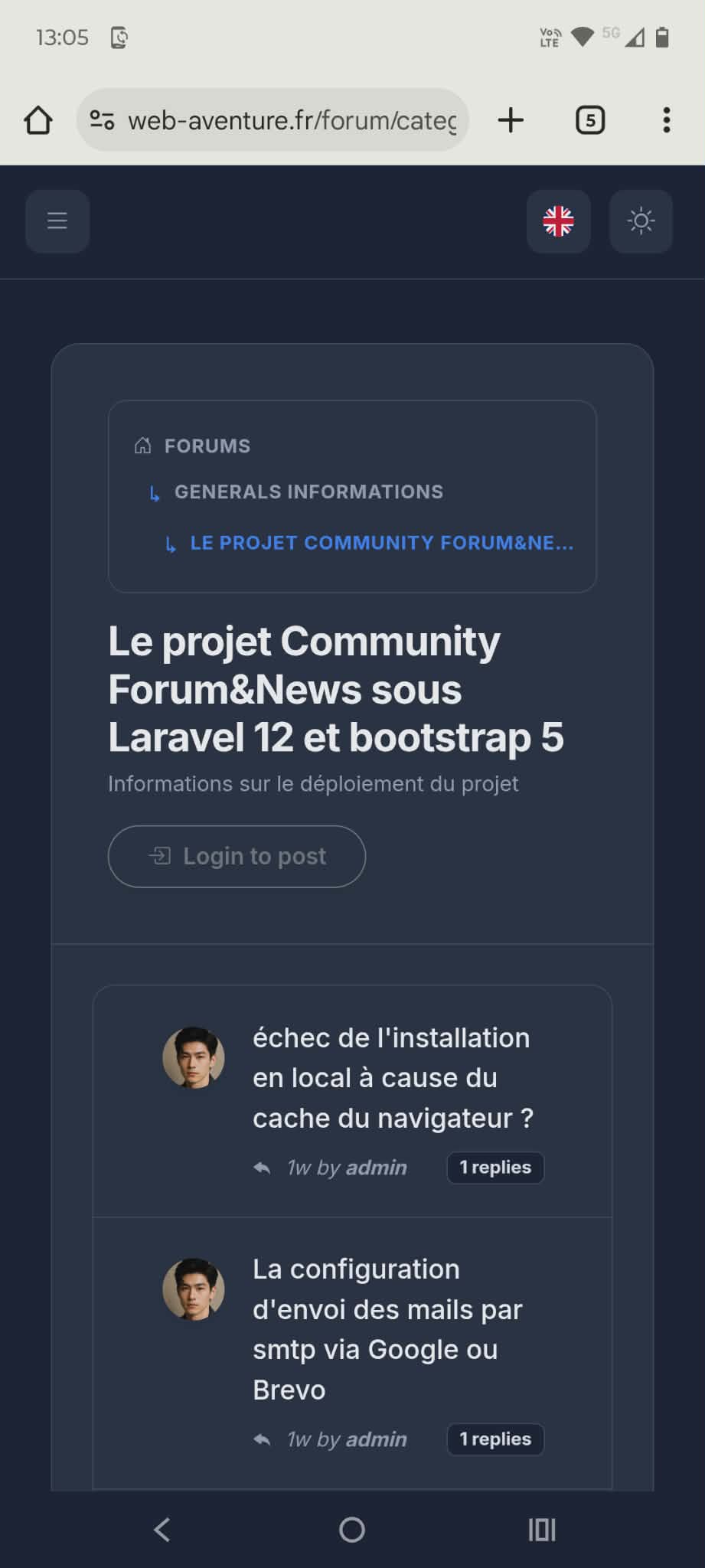Open Le Projet Community Forum&Ne... breadcrumb
The width and height of the screenshot is (705, 1568).
coord(381,543)
